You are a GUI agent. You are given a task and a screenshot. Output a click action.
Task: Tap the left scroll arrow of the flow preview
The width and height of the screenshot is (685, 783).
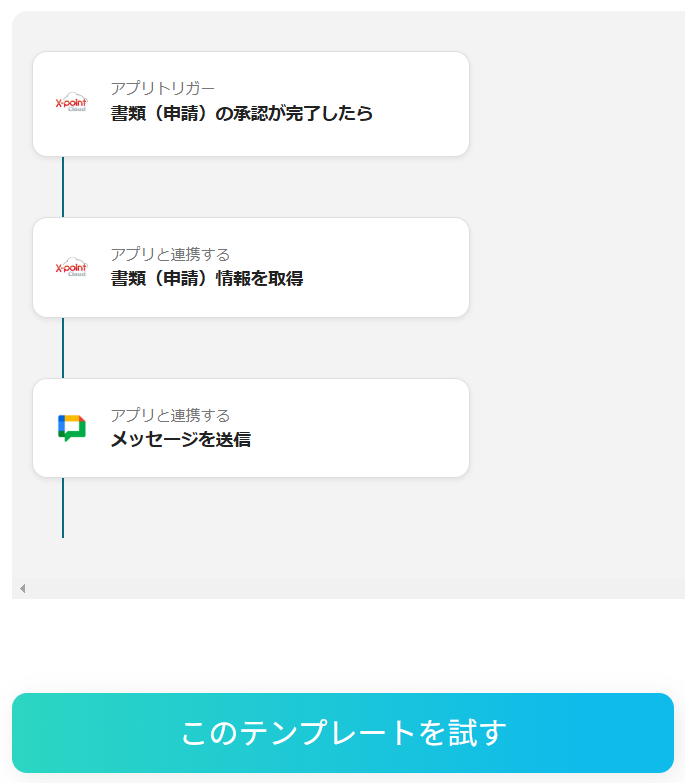pos(23,588)
